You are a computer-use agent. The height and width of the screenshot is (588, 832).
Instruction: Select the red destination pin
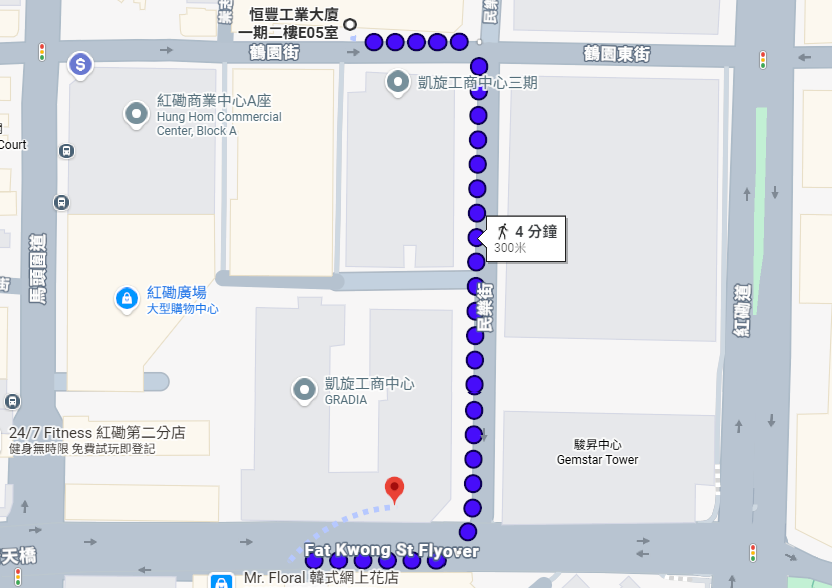[x=395, y=489]
